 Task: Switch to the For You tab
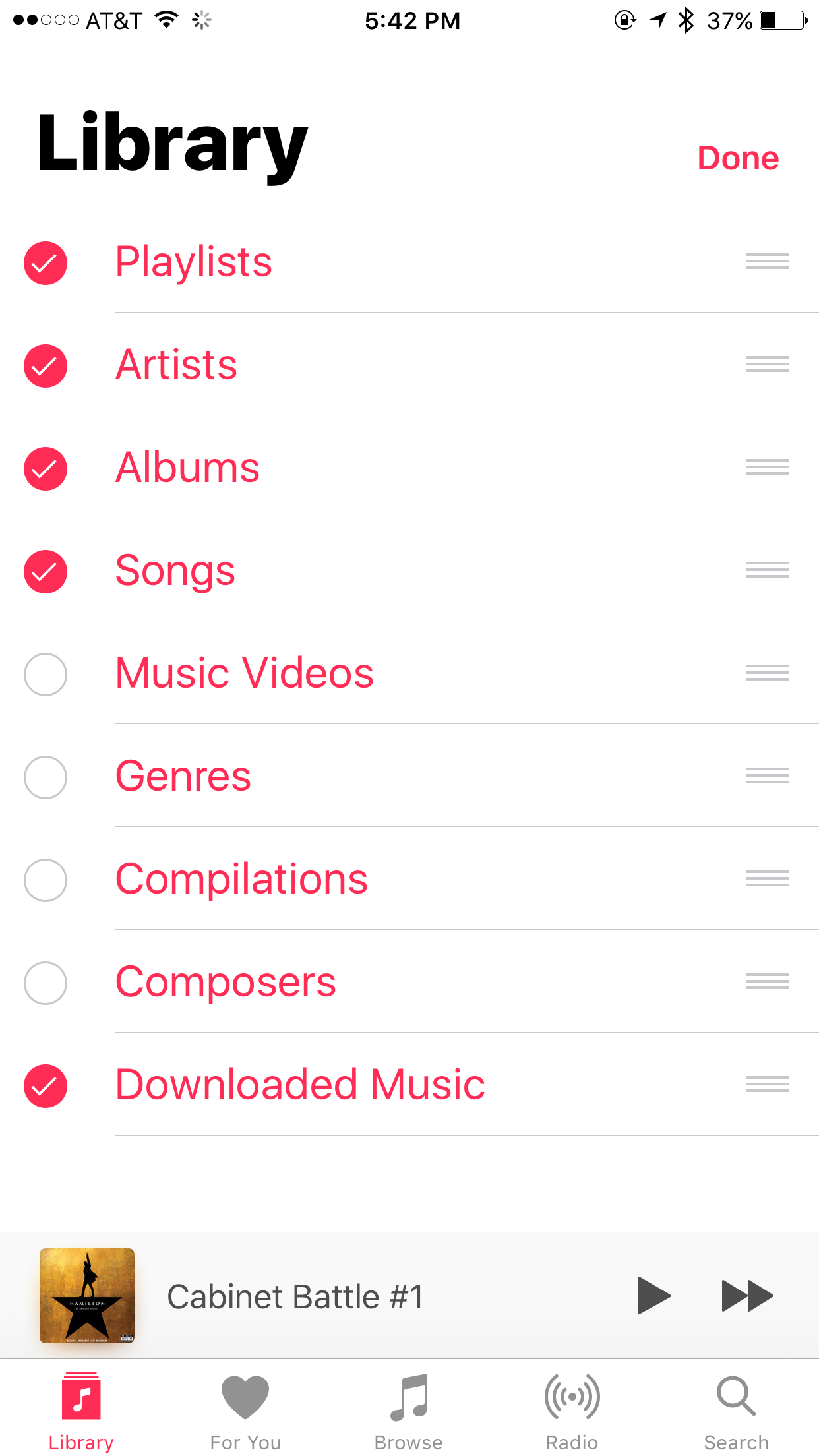(x=245, y=1411)
